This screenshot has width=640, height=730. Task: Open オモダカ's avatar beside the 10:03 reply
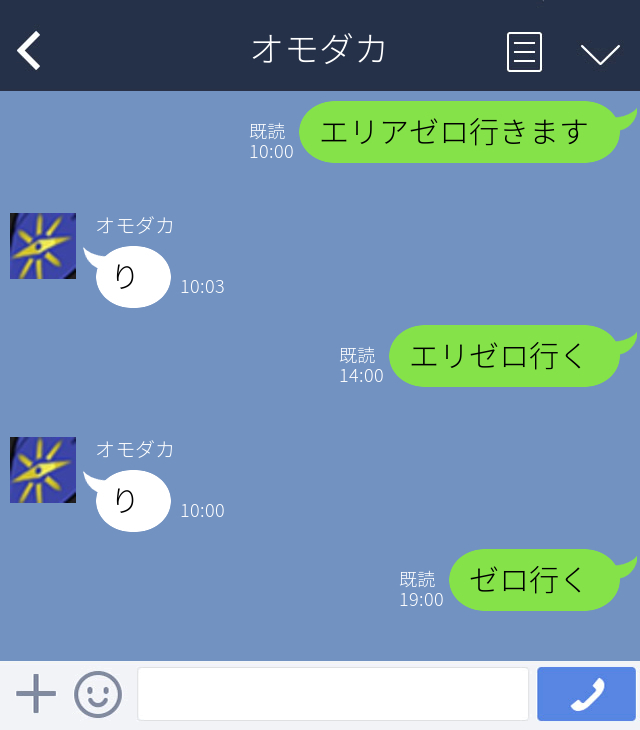43,245
